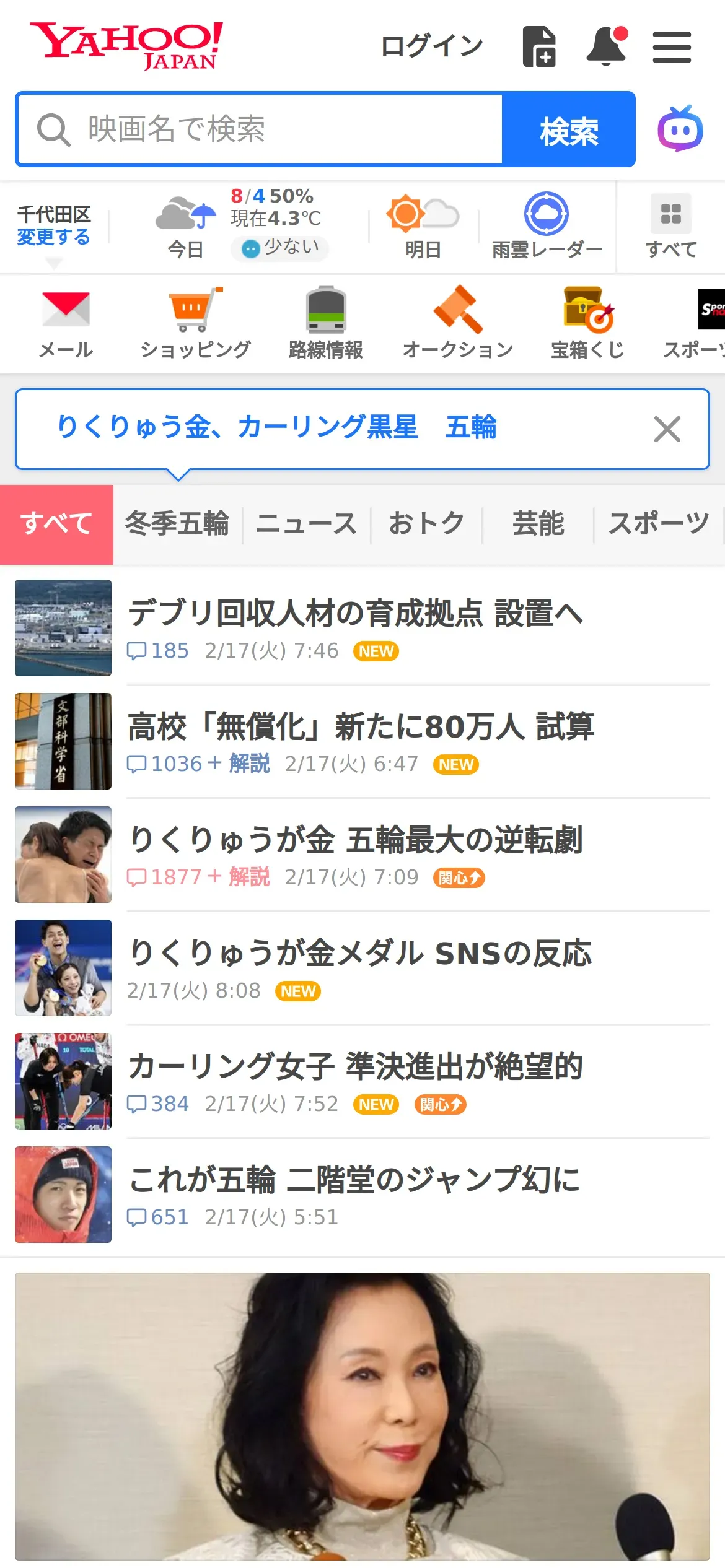Viewport: 725px width, 1568px height.
Task: Tap the ログイン link
Action: (431, 46)
